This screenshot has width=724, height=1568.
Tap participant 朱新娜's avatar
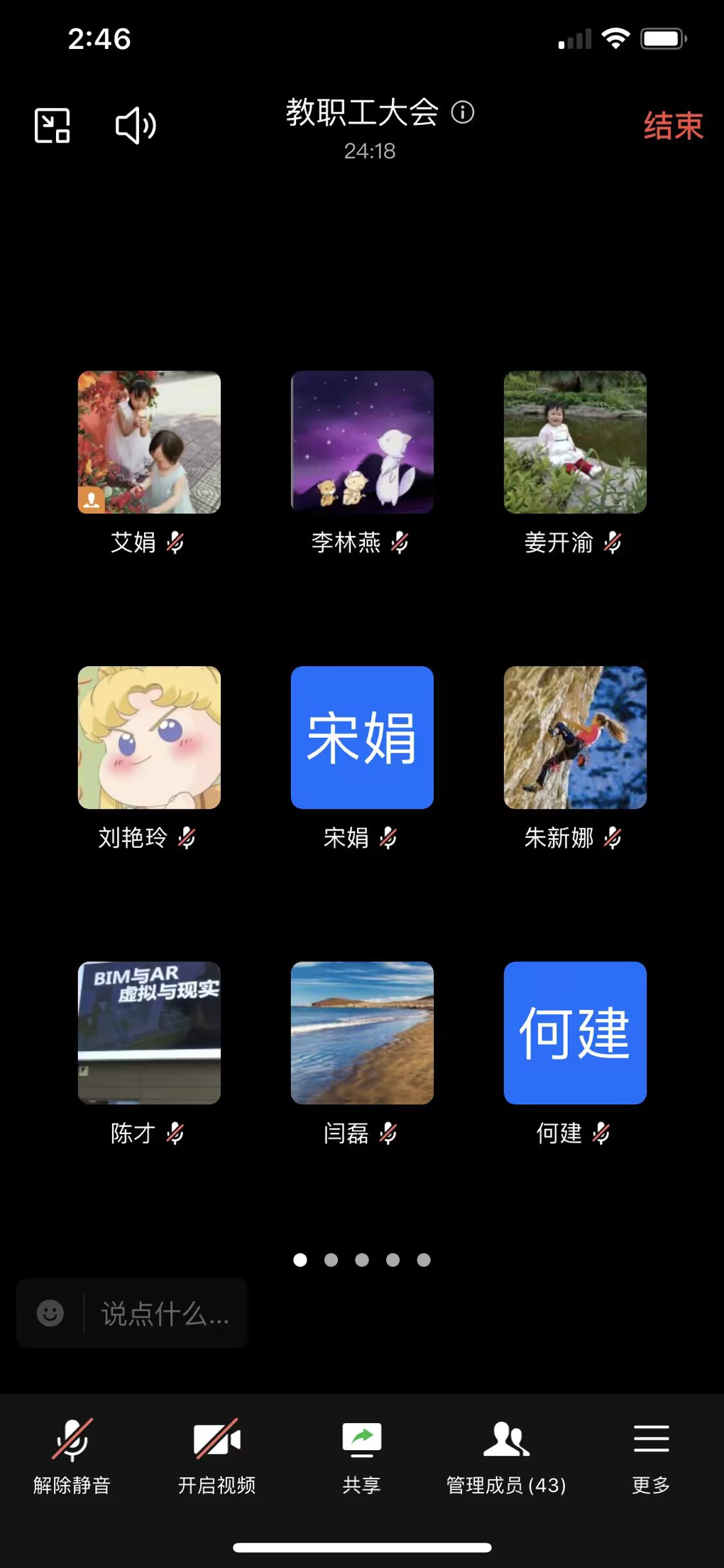pos(575,737)
